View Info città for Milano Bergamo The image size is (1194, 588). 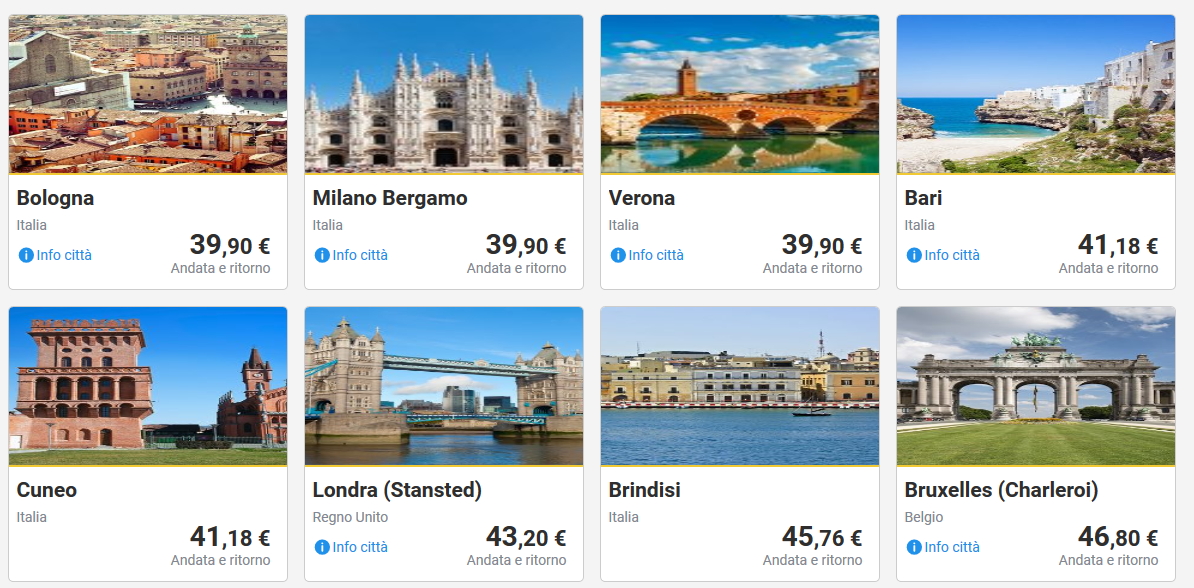click(x=352, y=255)
